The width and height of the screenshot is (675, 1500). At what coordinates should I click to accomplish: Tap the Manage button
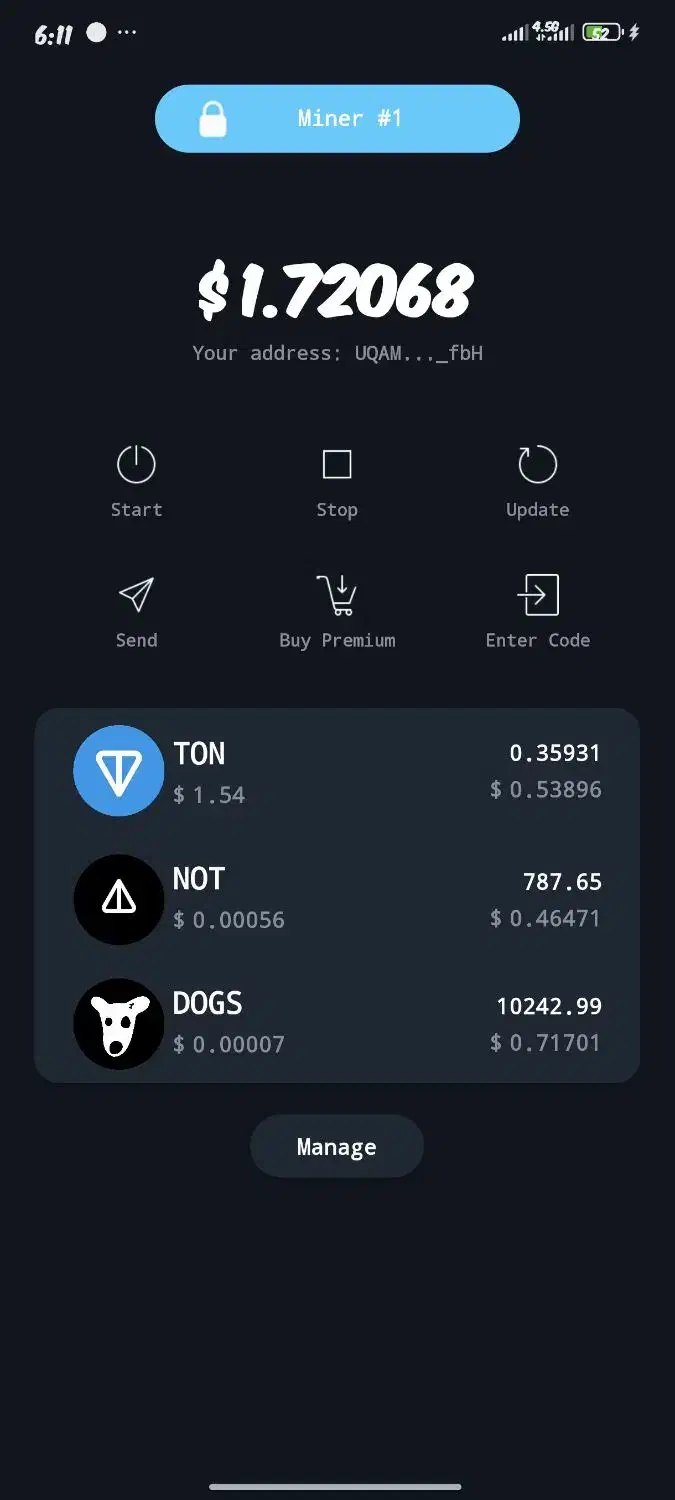(337, 1146)
